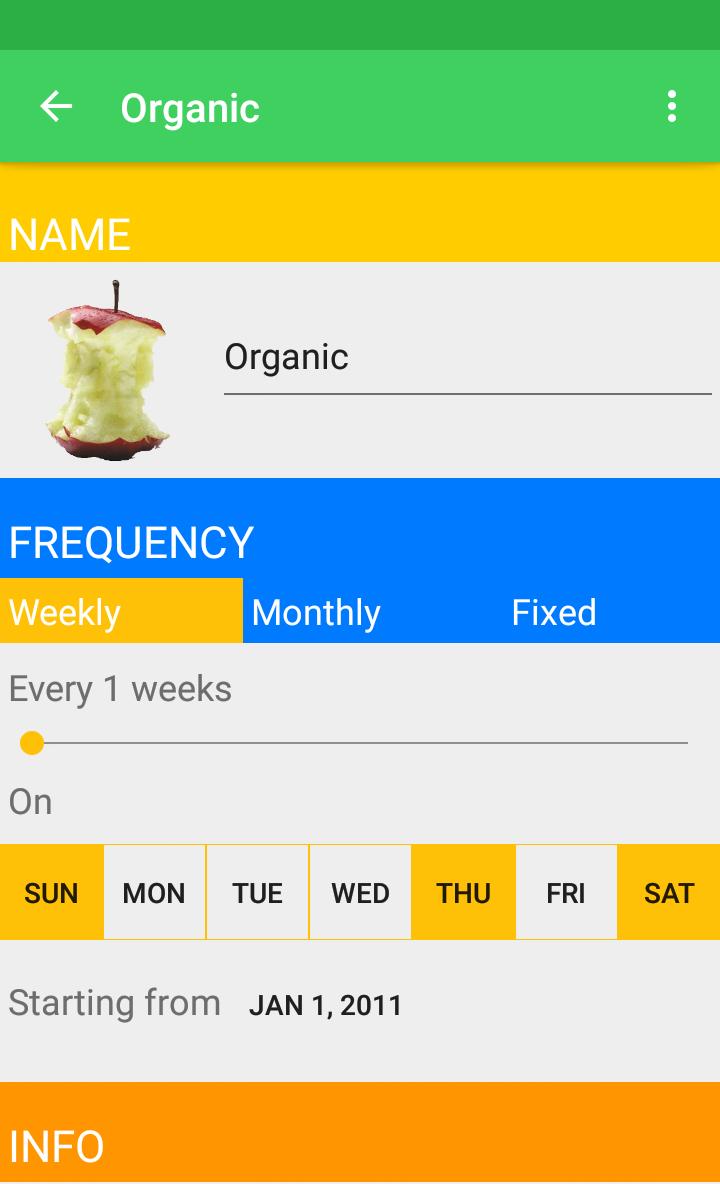Enable WED as a collection day
Image resolution: width=720 pixels, height=1184 pixels.
[x=360, y=892]
